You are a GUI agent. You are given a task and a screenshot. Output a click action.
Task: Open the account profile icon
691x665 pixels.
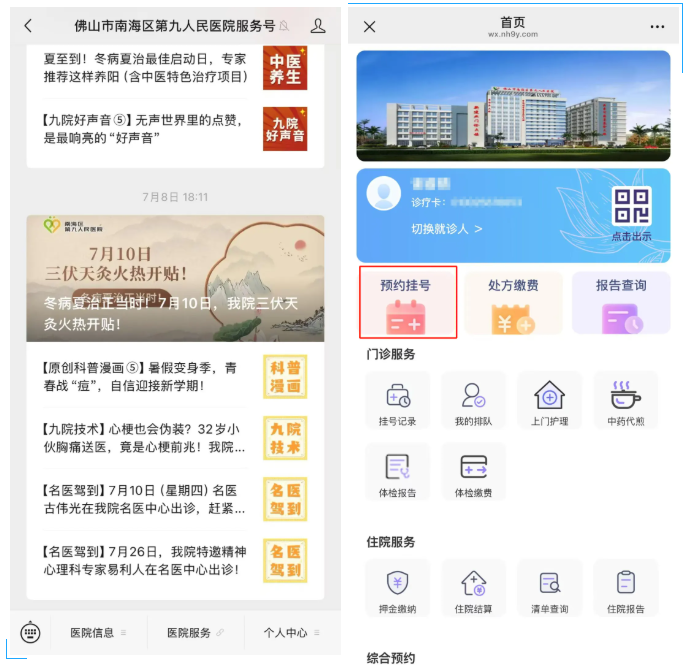[318, 26]
